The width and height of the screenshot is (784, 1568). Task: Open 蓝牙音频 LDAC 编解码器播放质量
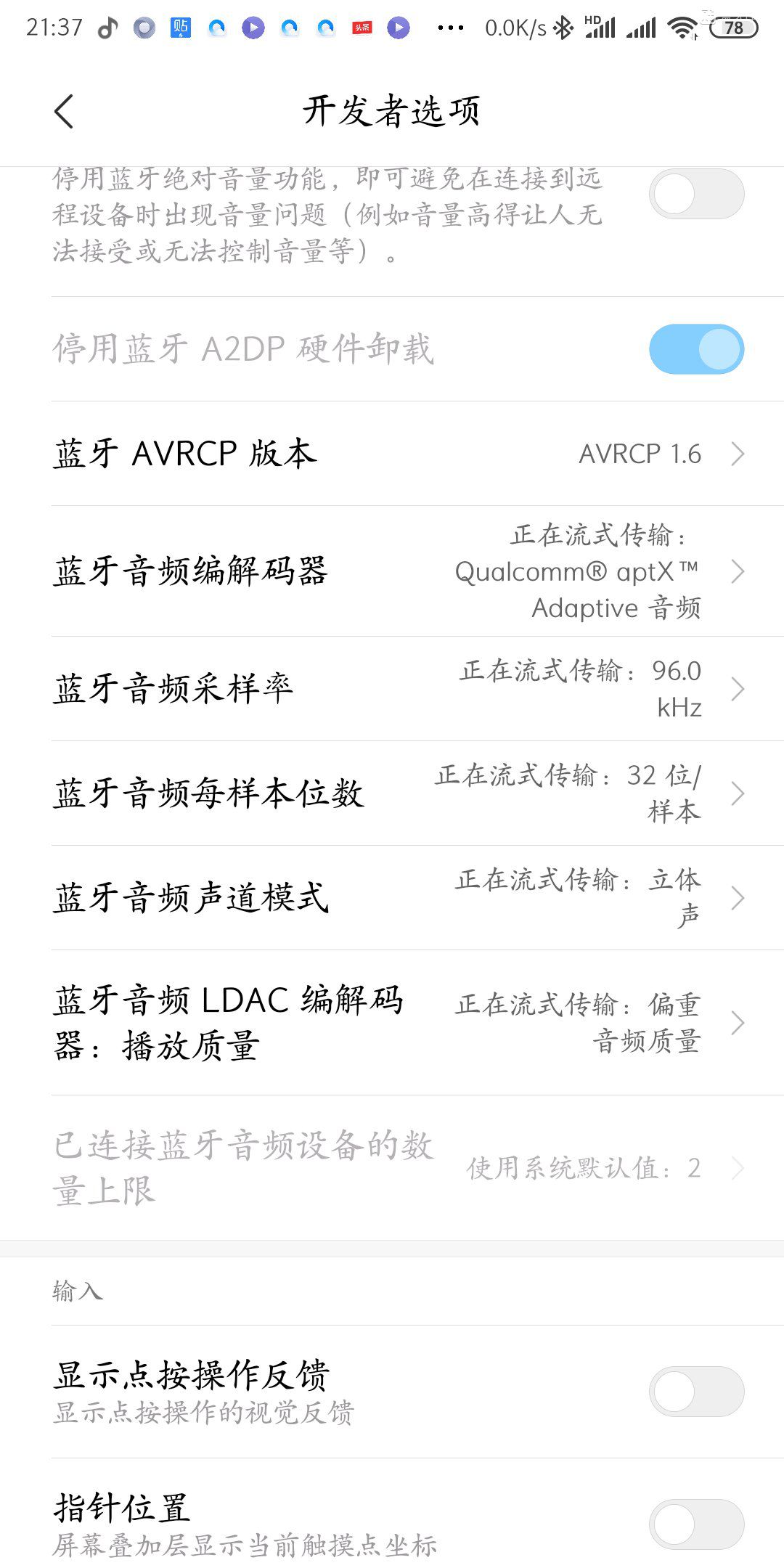392,1022
